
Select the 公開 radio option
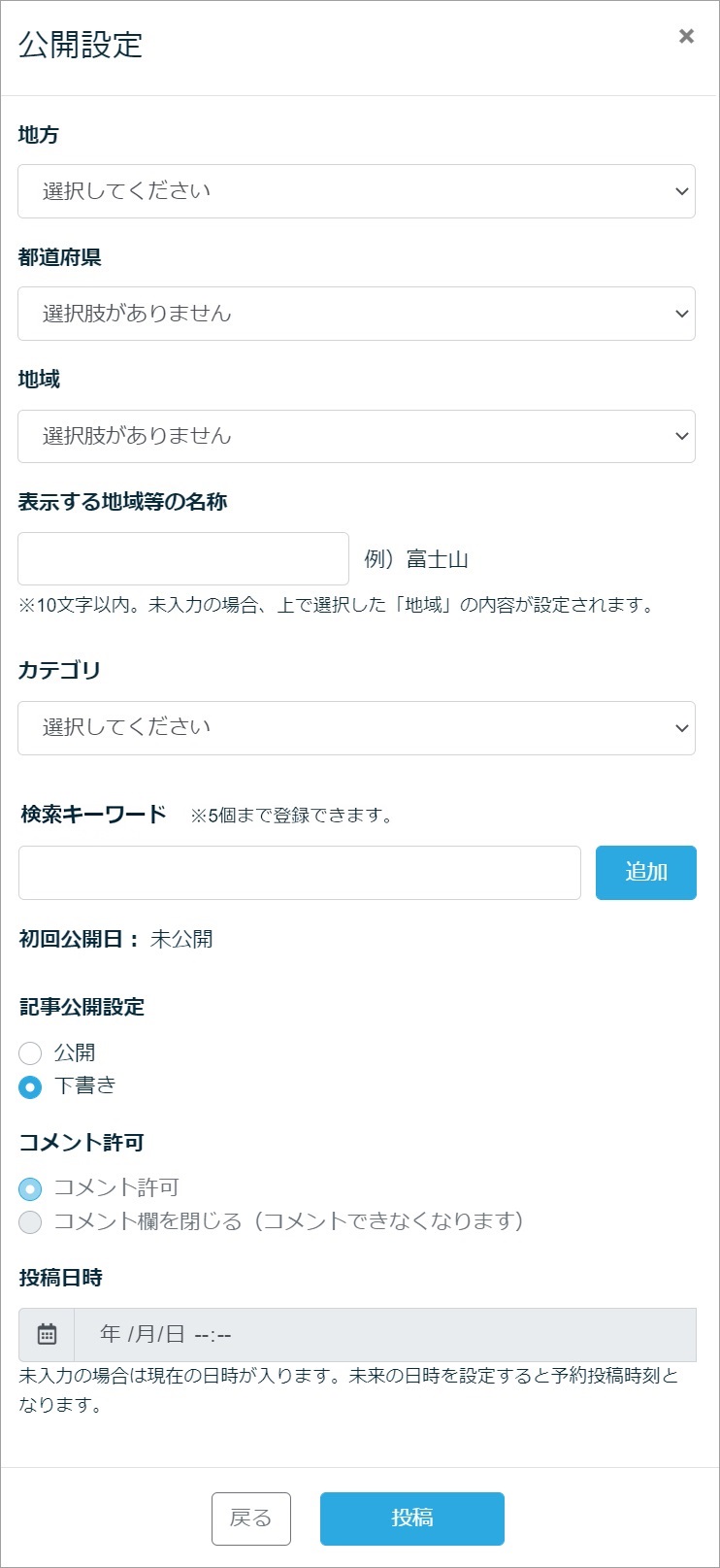coord(30,1053)
